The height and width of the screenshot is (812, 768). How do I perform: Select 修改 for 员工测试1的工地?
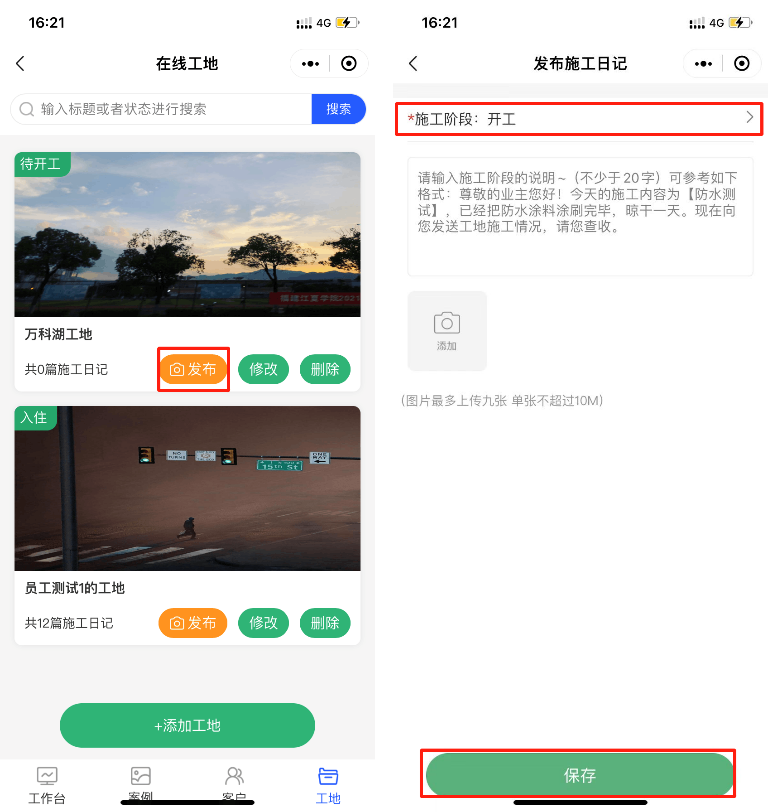point(263,623)
